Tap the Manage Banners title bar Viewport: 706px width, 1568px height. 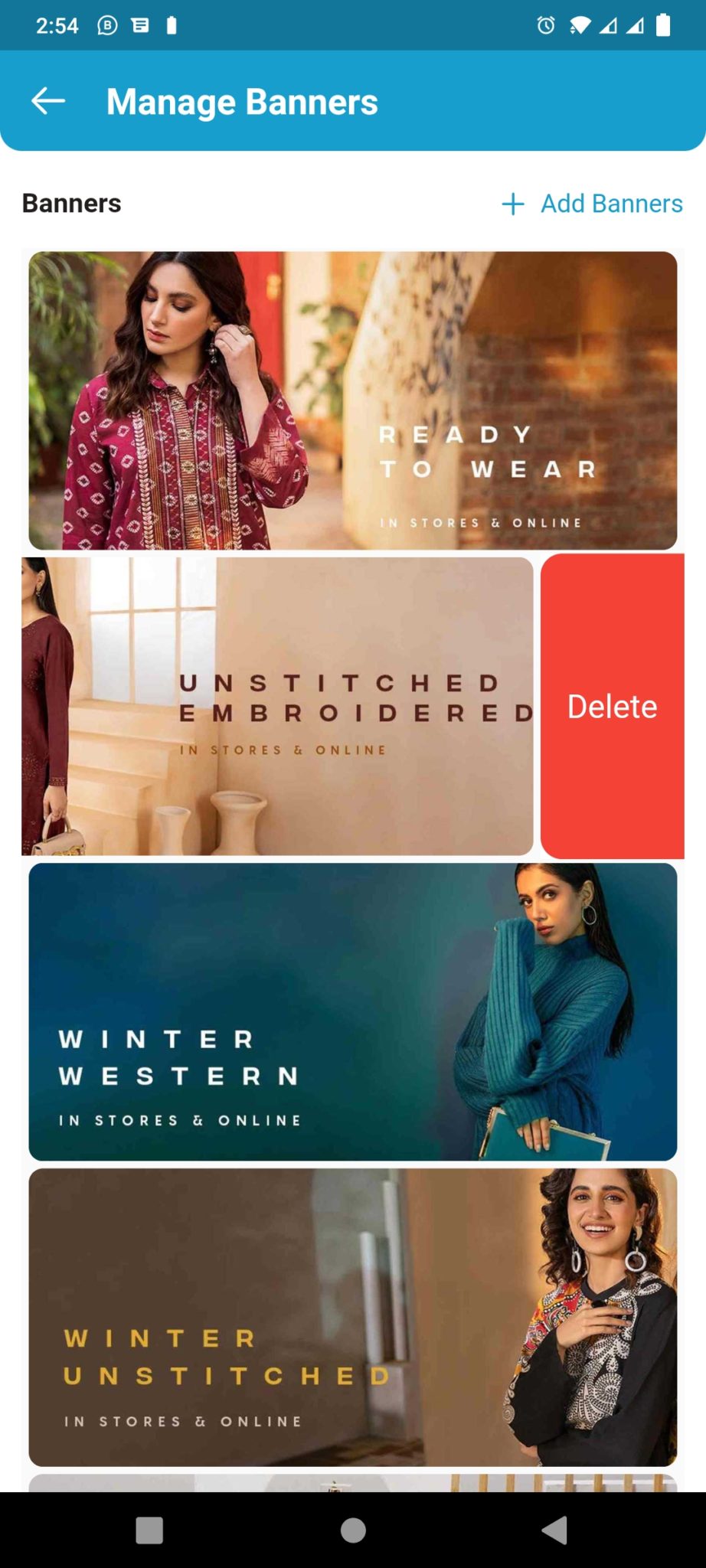(x=241, y=101)
